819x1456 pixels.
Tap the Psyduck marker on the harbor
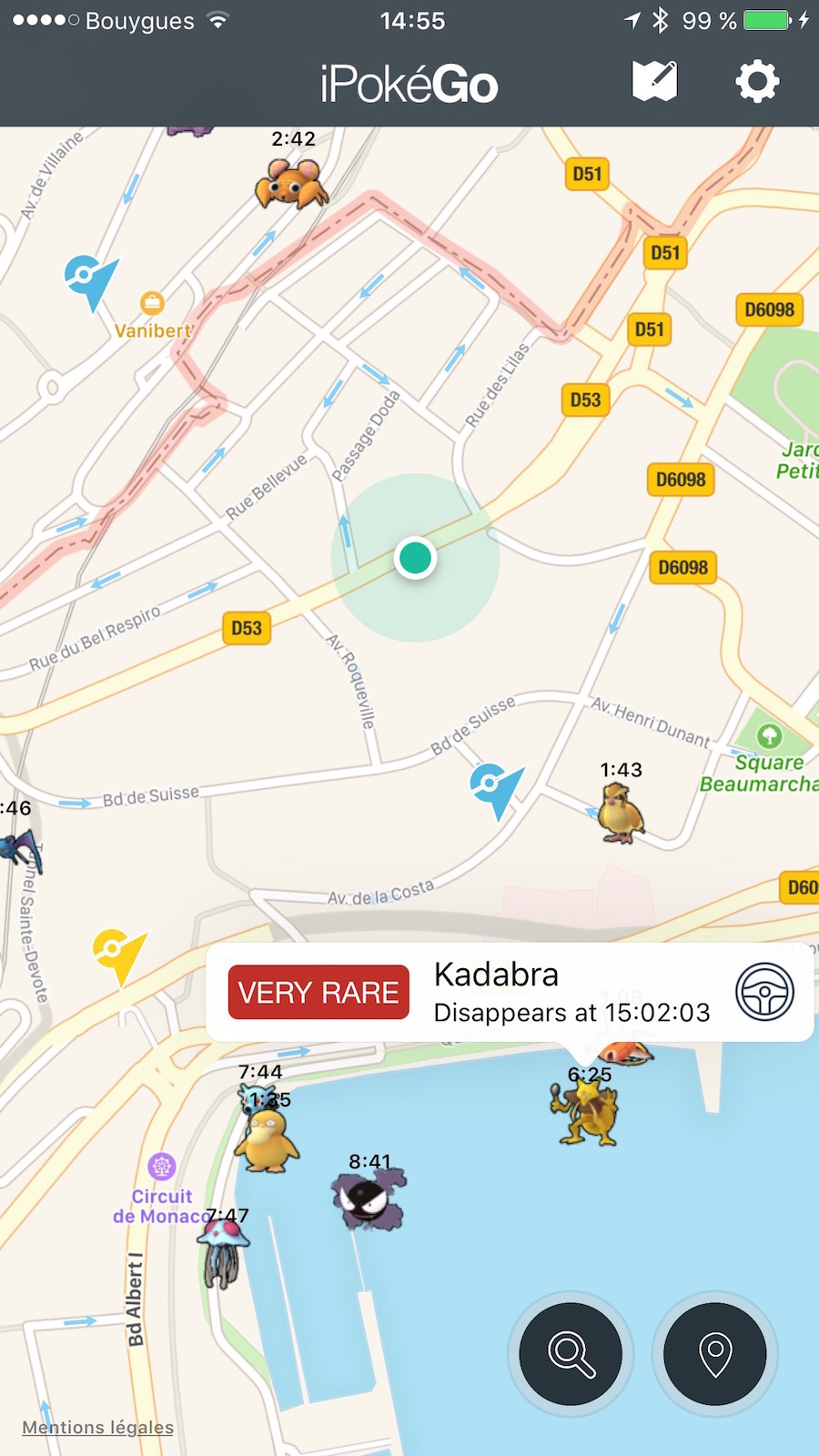267,1142
